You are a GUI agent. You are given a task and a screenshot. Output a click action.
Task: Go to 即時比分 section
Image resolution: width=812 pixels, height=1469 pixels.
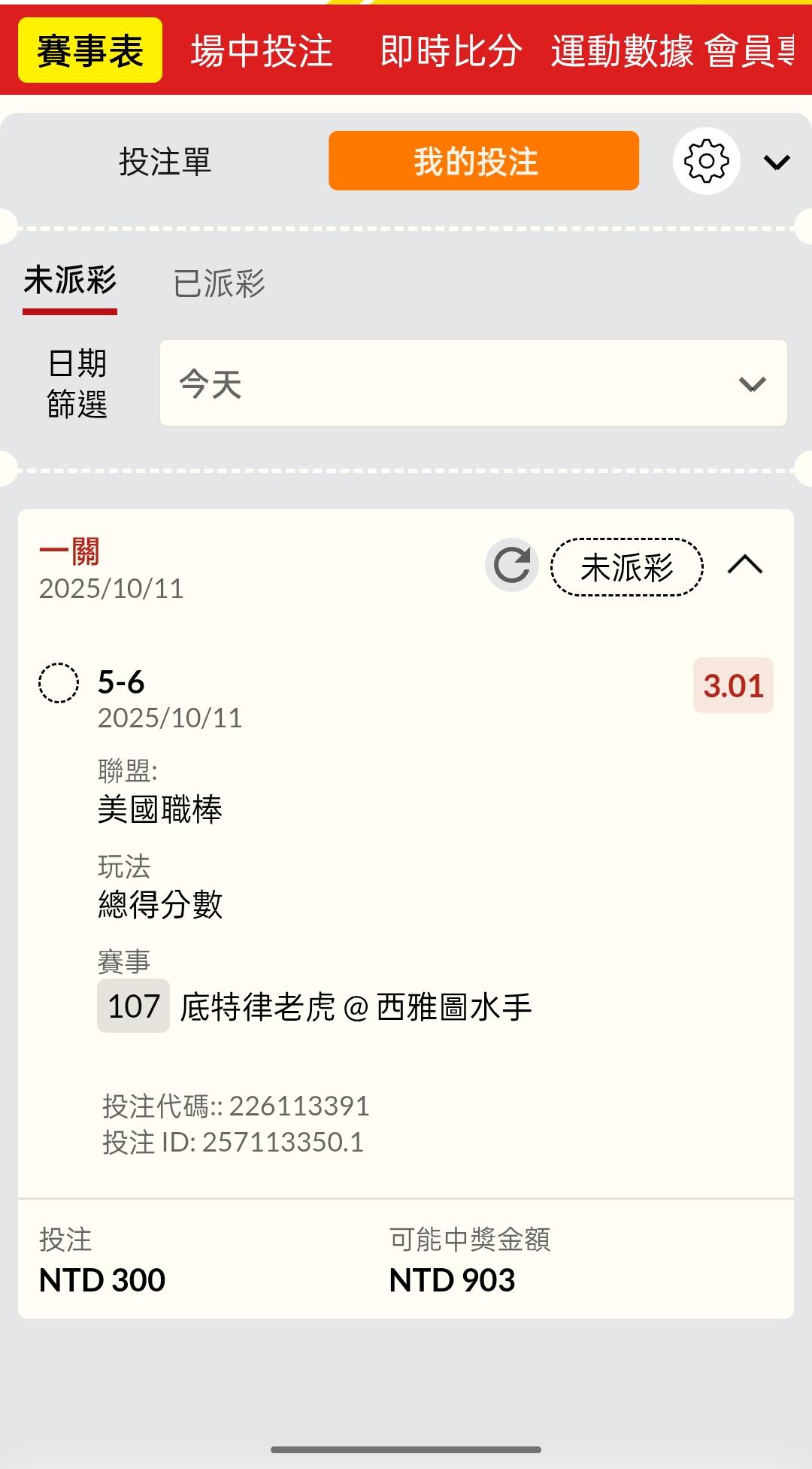(450, 51)
